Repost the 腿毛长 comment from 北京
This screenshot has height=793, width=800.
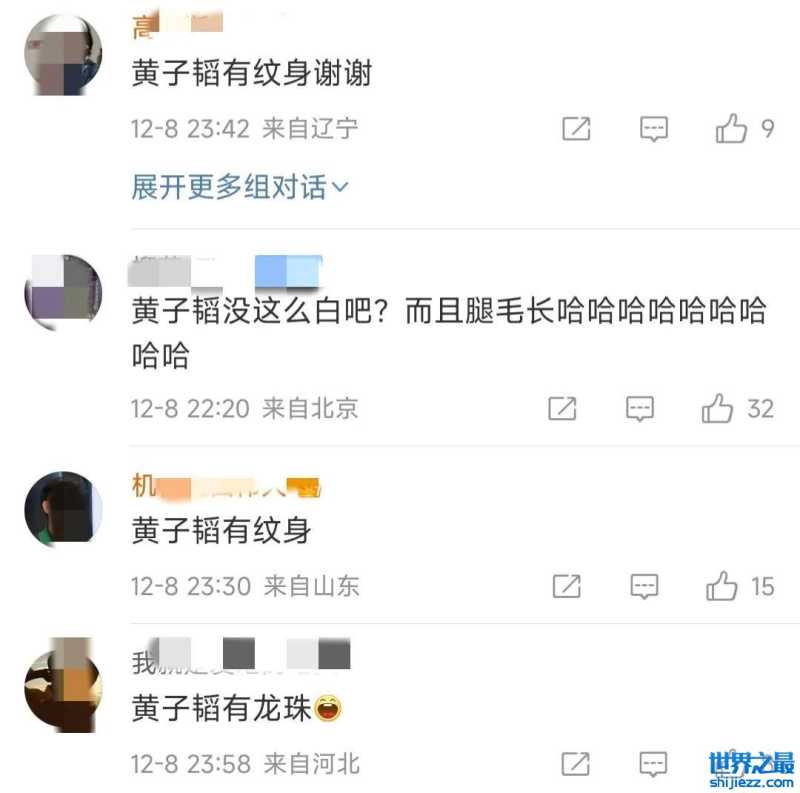point(562,408)
